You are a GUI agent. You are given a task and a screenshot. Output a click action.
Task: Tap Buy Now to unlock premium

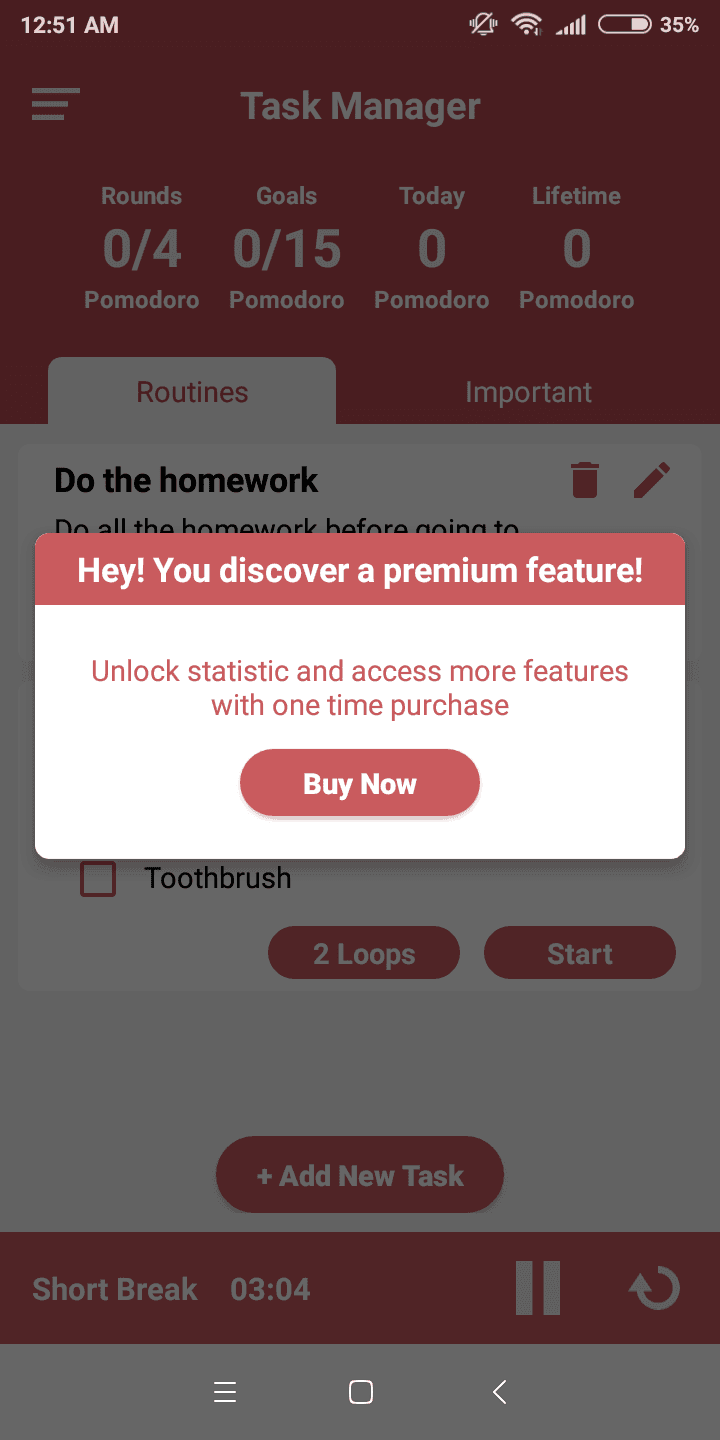pos(360,783)
